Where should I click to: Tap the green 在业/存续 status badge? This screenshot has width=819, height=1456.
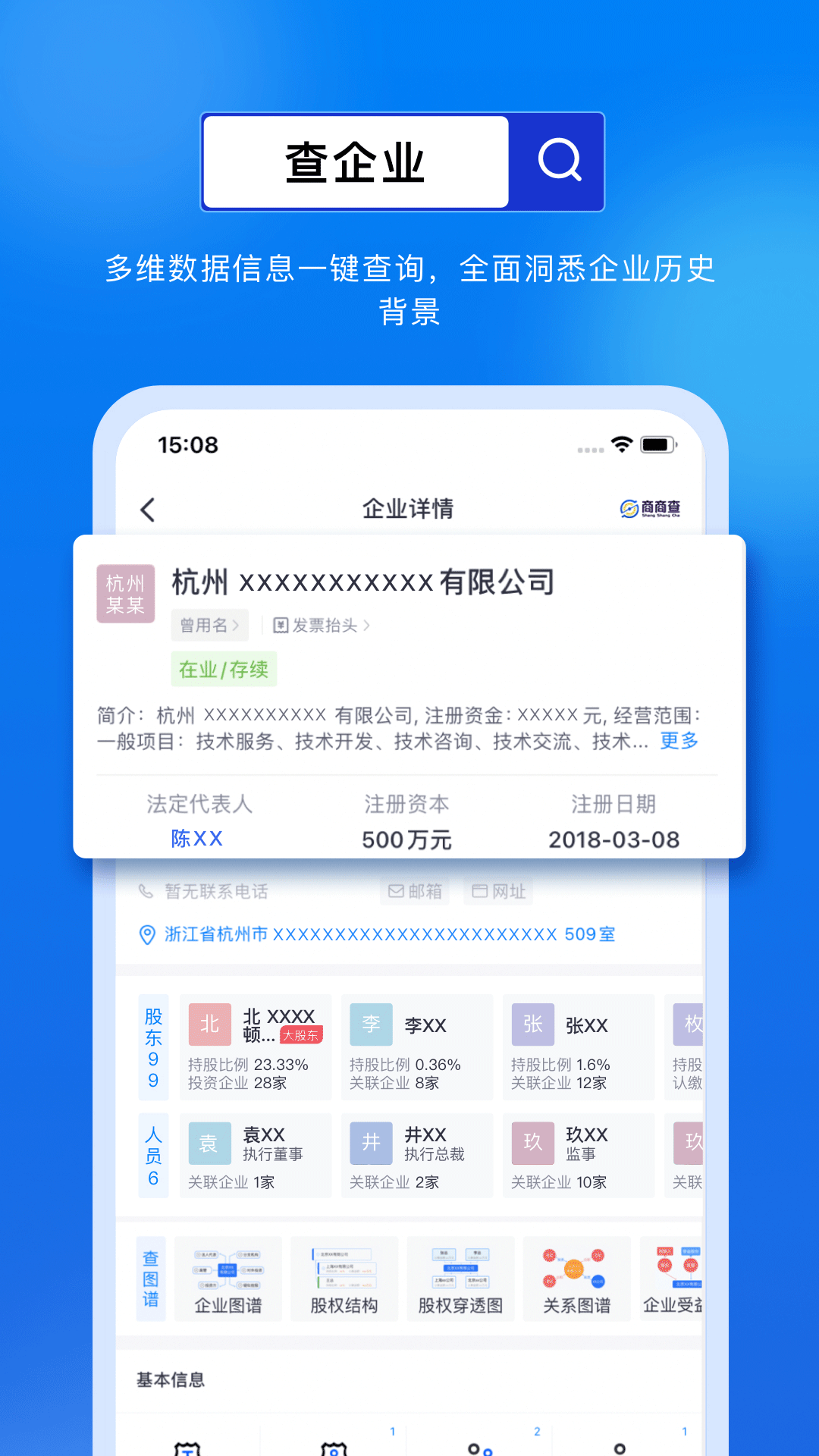pyautogui.click(x=224, y=669)
